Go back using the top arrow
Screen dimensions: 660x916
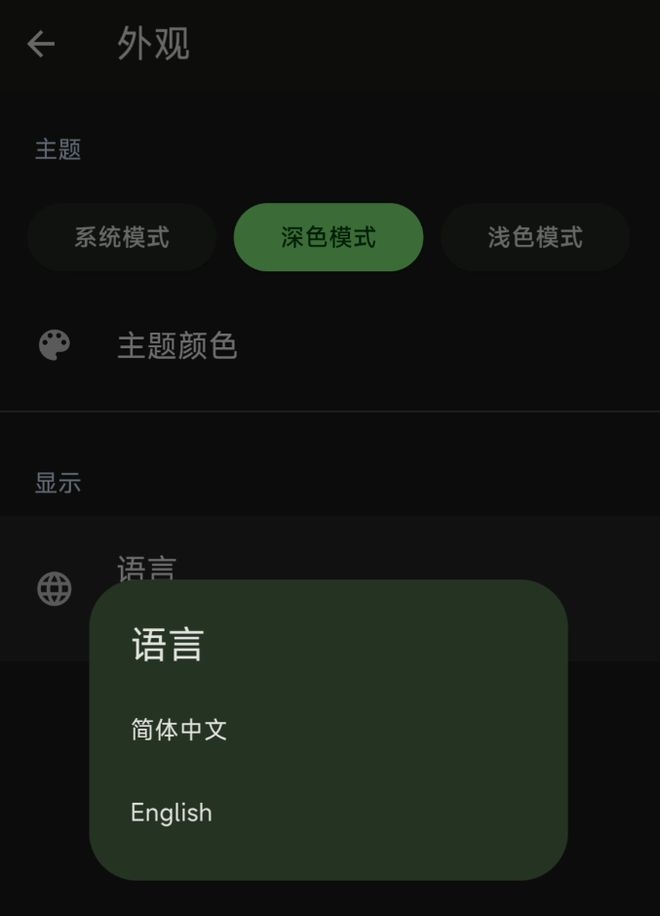(x=41, y=44)
